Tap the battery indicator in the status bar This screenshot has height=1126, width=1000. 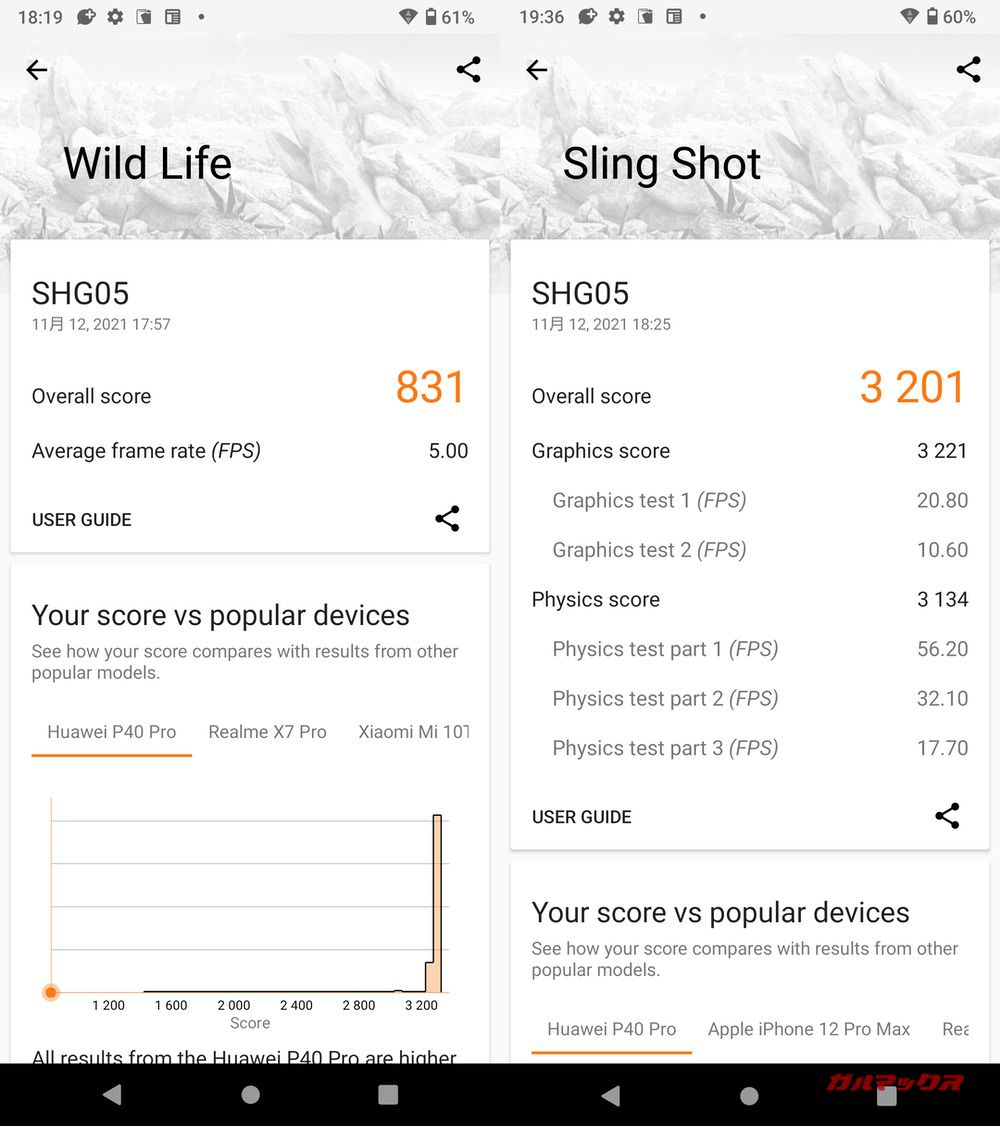click(x=445, y=16)
